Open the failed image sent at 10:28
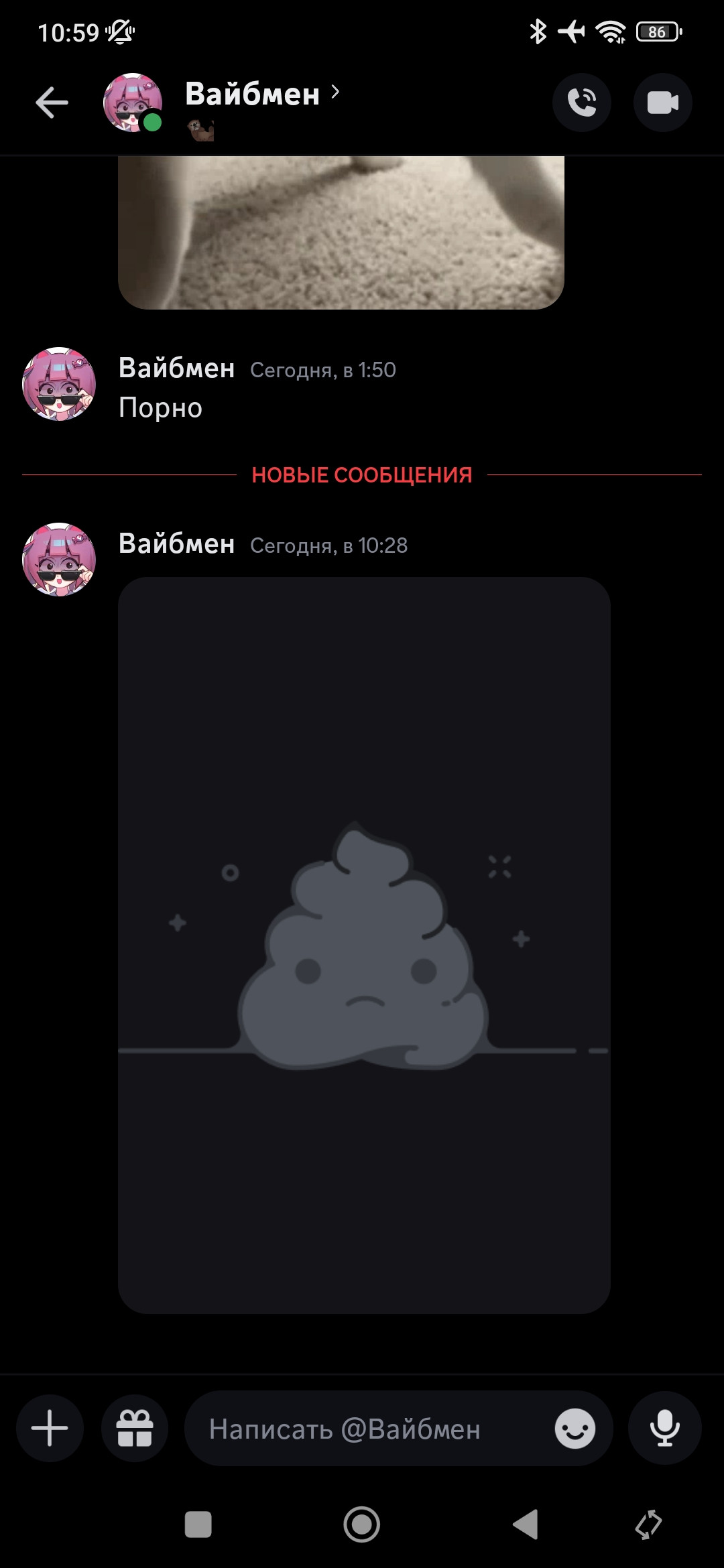 coord(364,945)
